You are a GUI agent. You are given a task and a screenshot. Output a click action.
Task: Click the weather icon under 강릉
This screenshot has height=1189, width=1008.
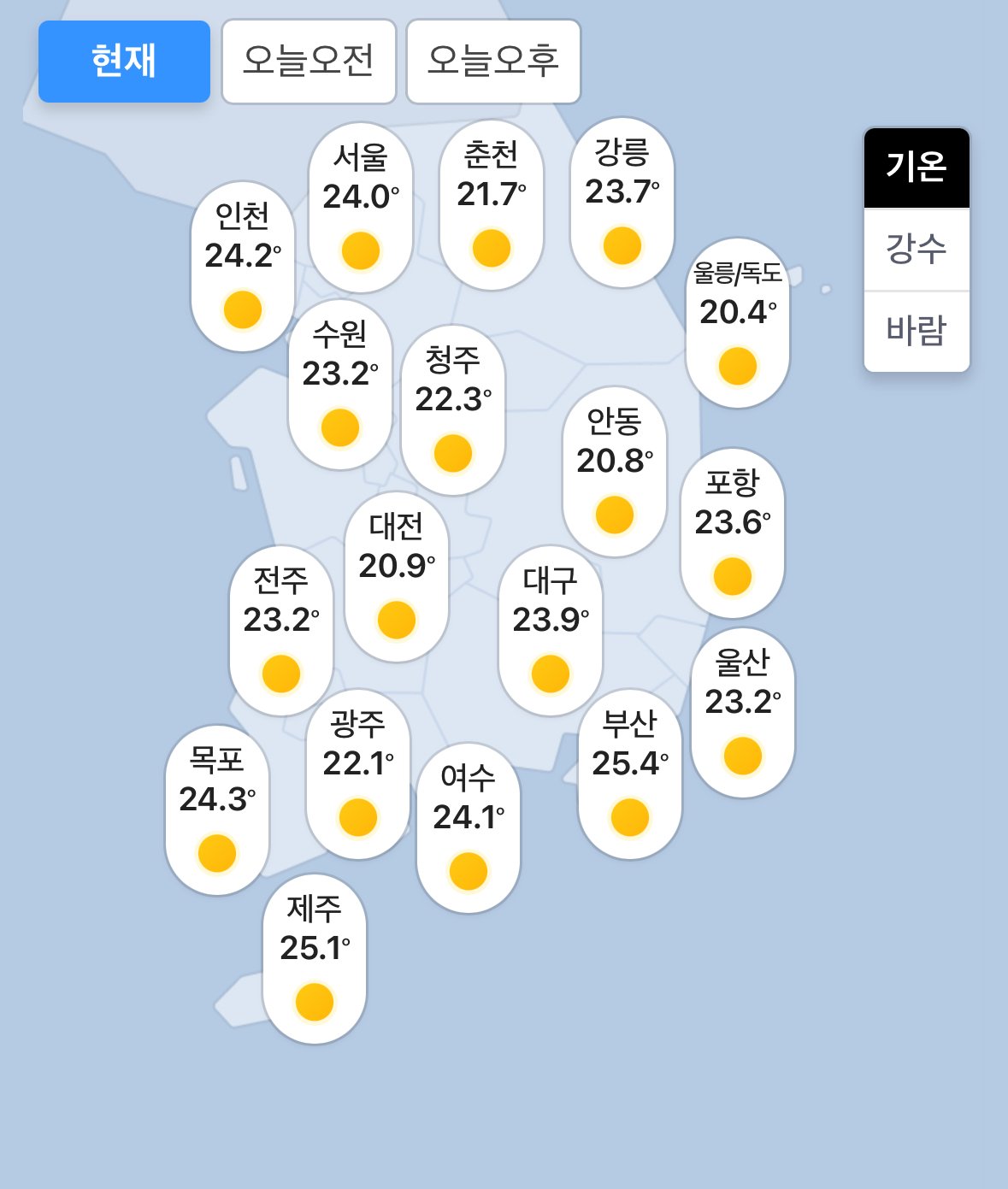pyautogui.click(x=622, y=243)
